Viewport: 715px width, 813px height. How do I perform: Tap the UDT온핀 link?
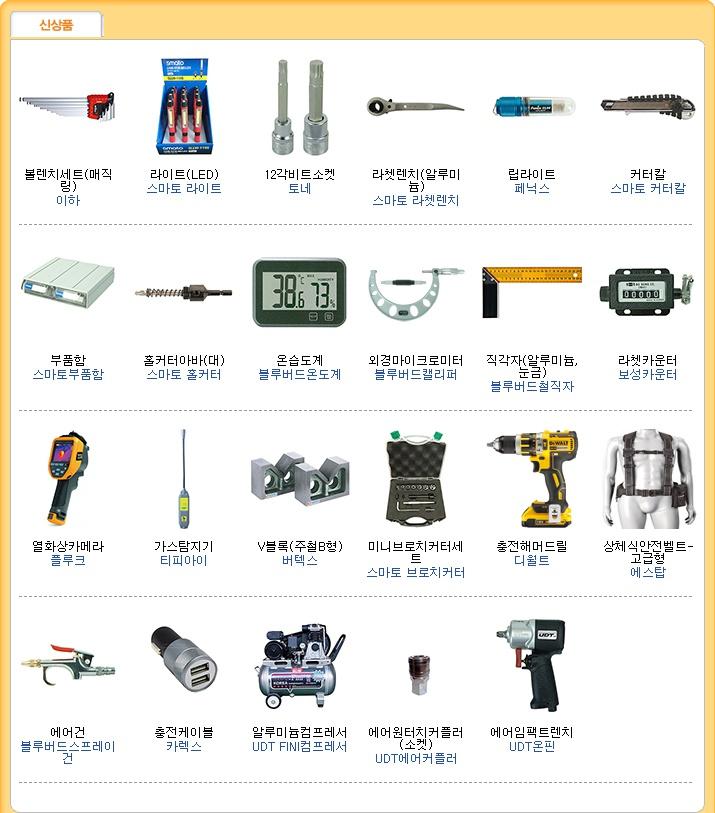[531, 746]
